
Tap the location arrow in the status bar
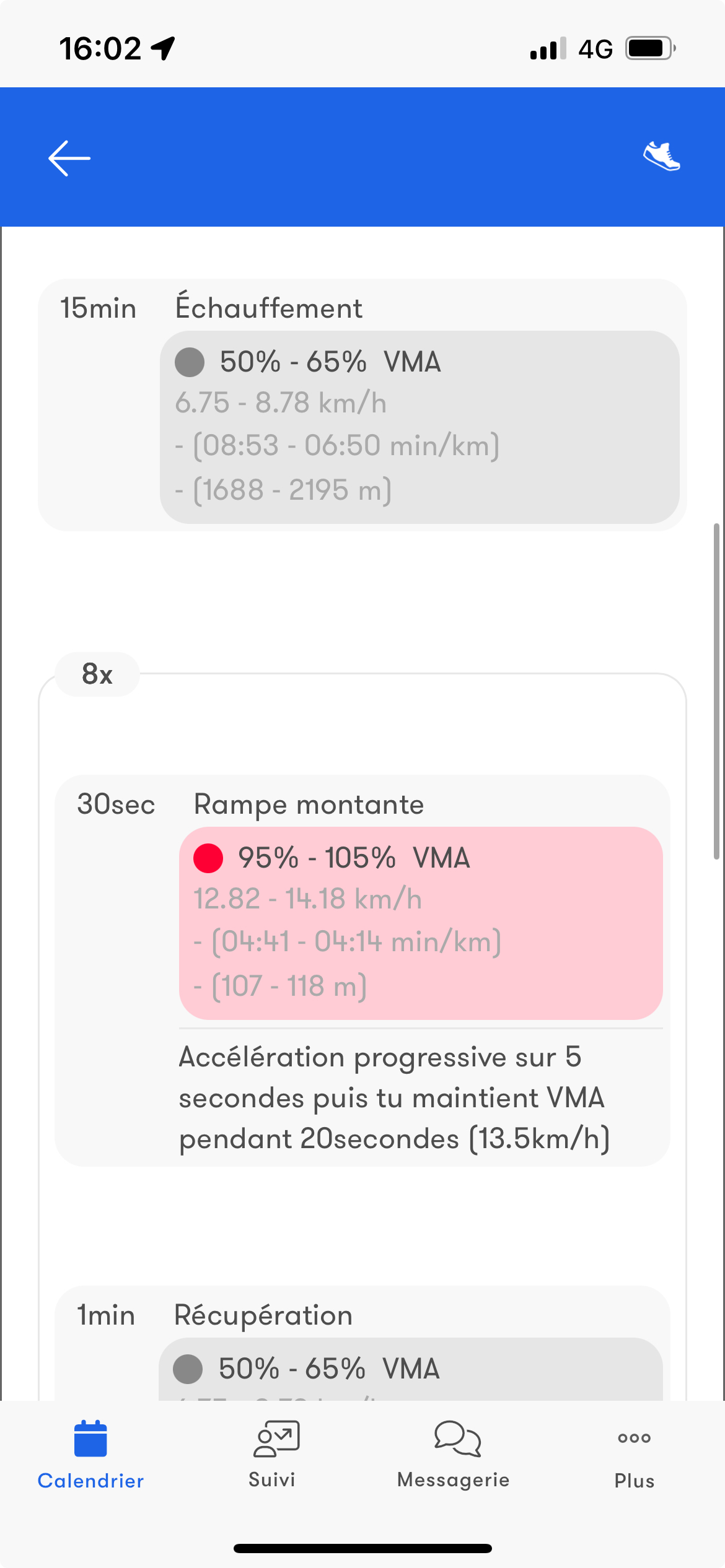[x=162, y=46]
